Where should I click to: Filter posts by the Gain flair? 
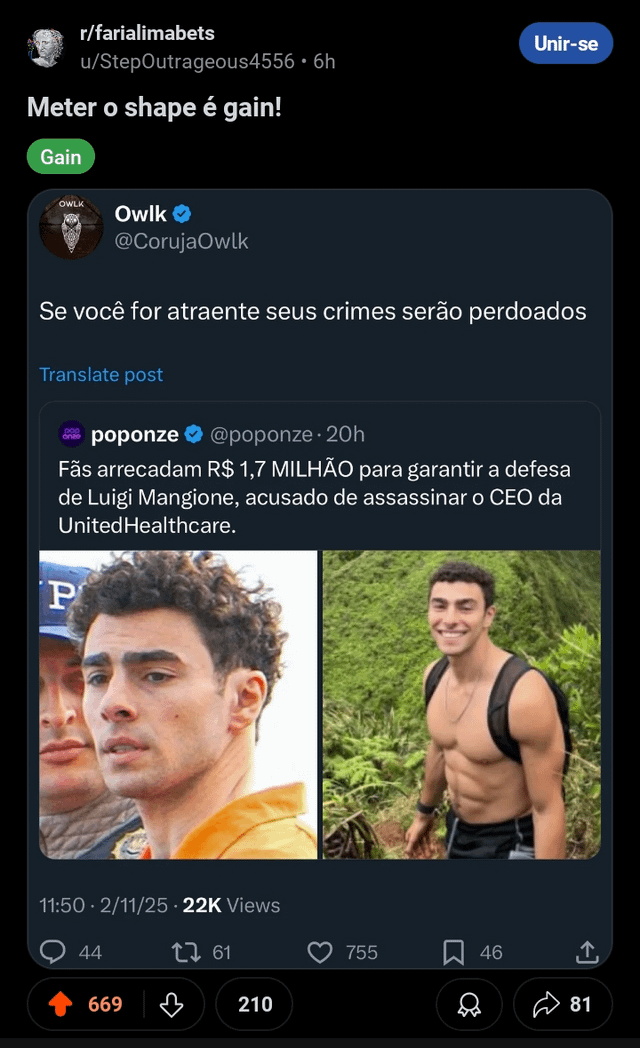[61, 157]
